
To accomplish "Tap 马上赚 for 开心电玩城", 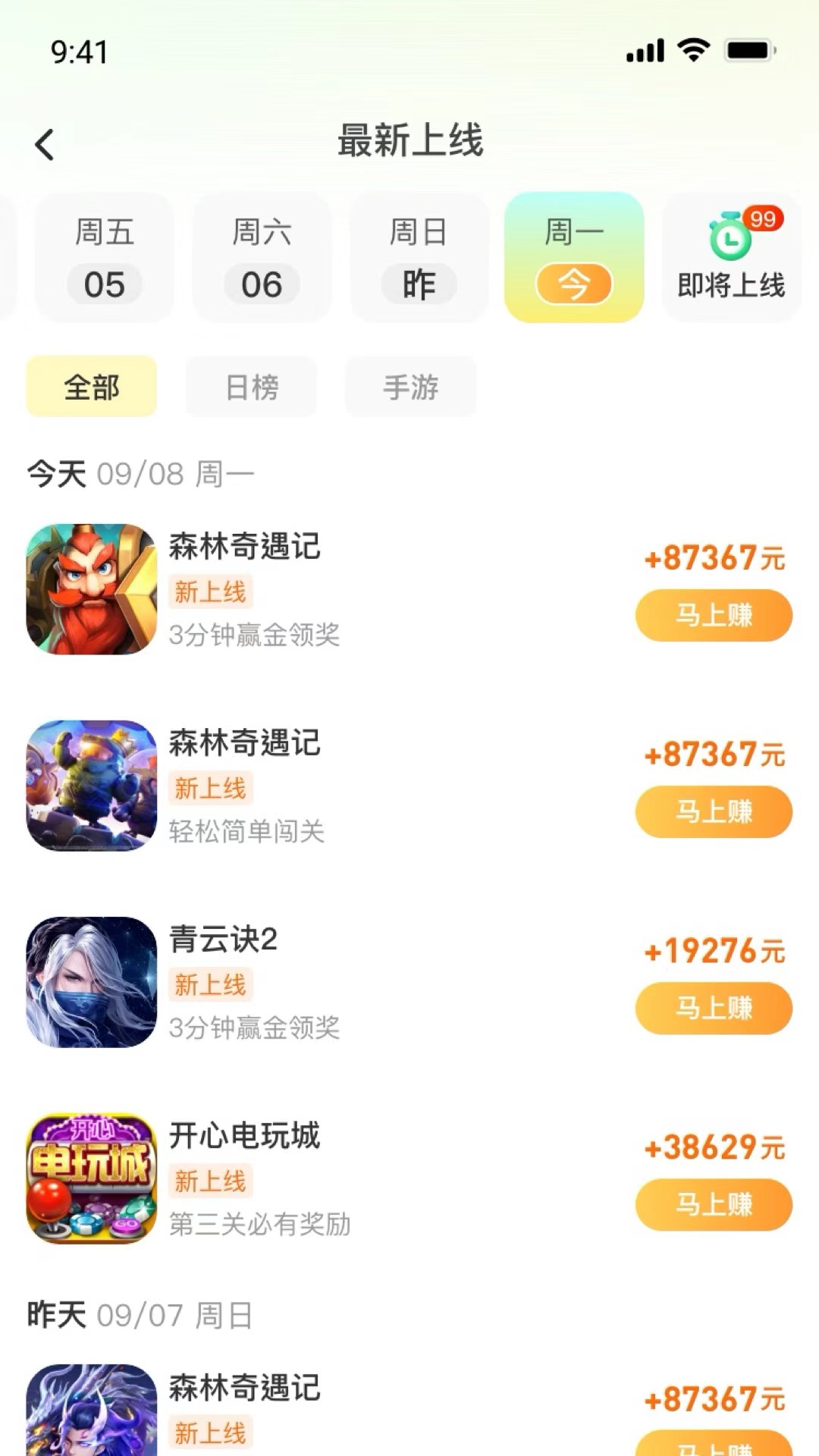I will coord(713,1205).
